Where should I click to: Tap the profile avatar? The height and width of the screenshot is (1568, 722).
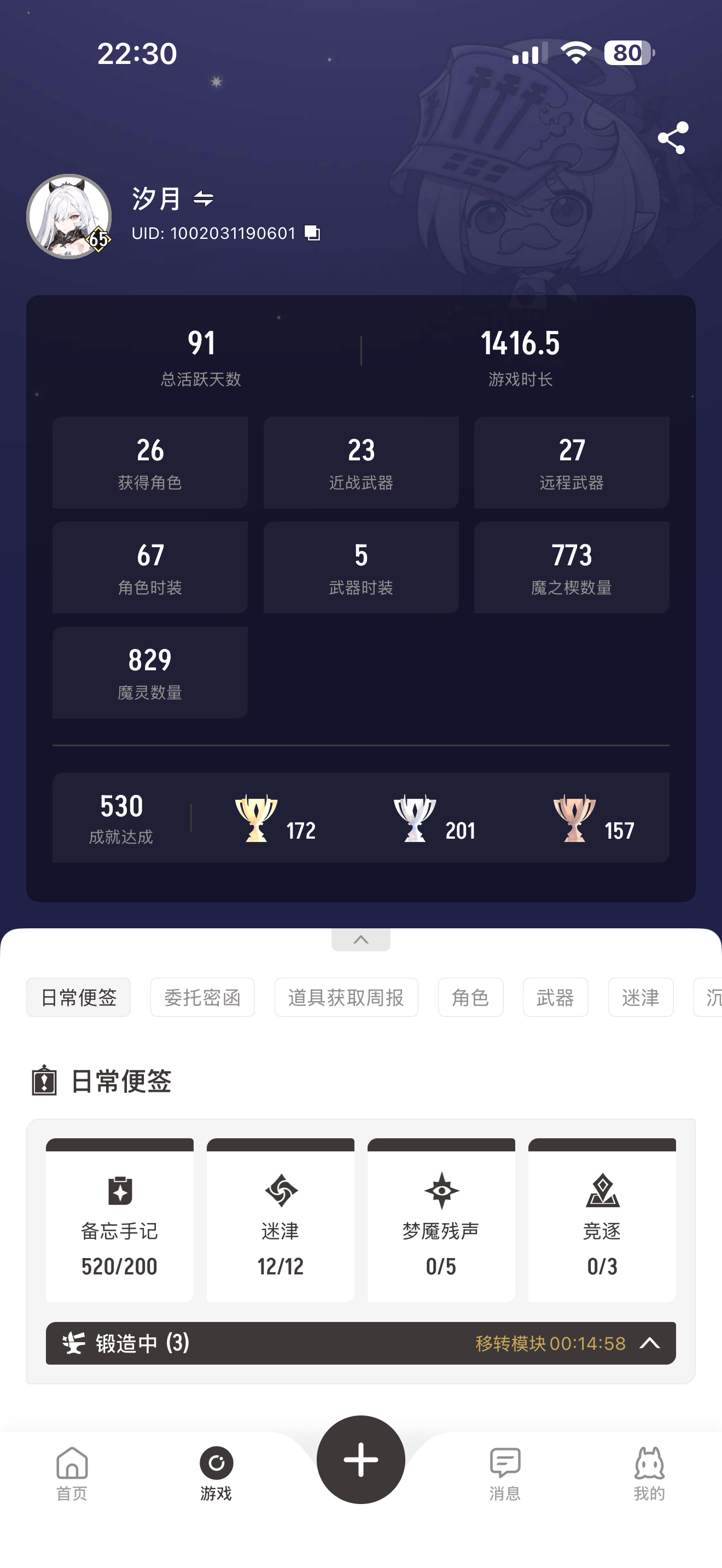click(x=69, y=216)
